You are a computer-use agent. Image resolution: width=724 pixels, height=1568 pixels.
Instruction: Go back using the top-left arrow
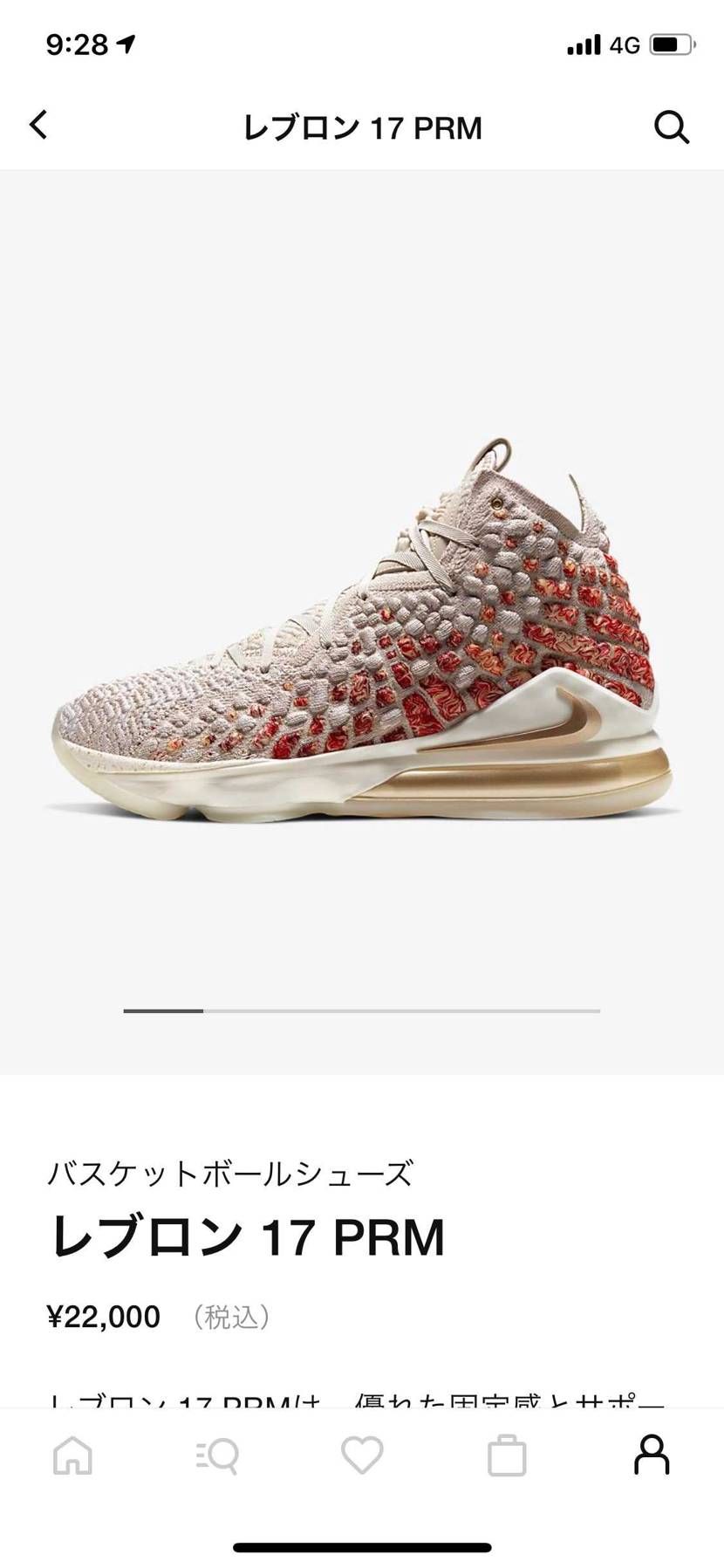pos(38,126)
